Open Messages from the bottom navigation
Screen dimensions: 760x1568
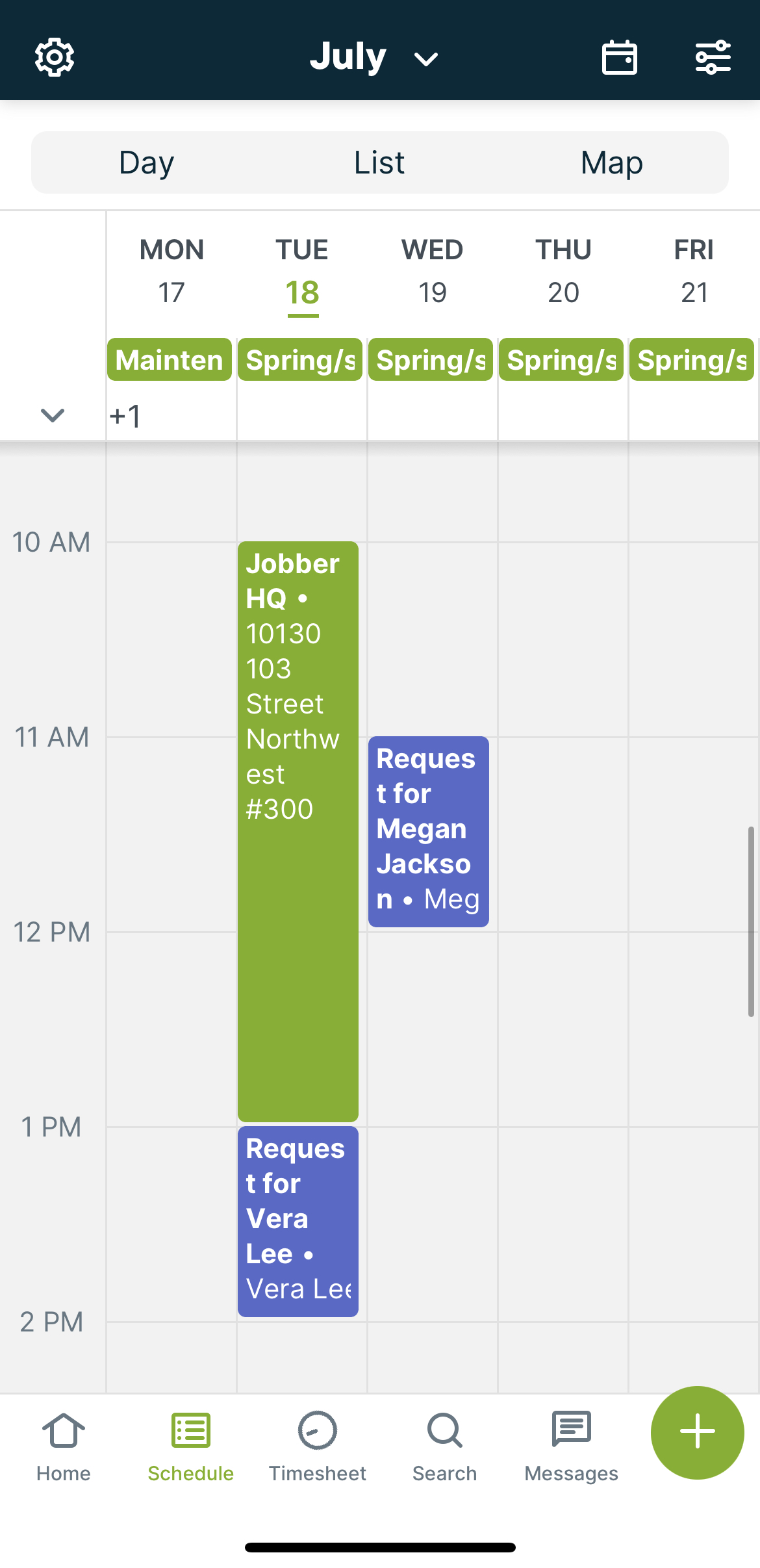point(570,1449)
